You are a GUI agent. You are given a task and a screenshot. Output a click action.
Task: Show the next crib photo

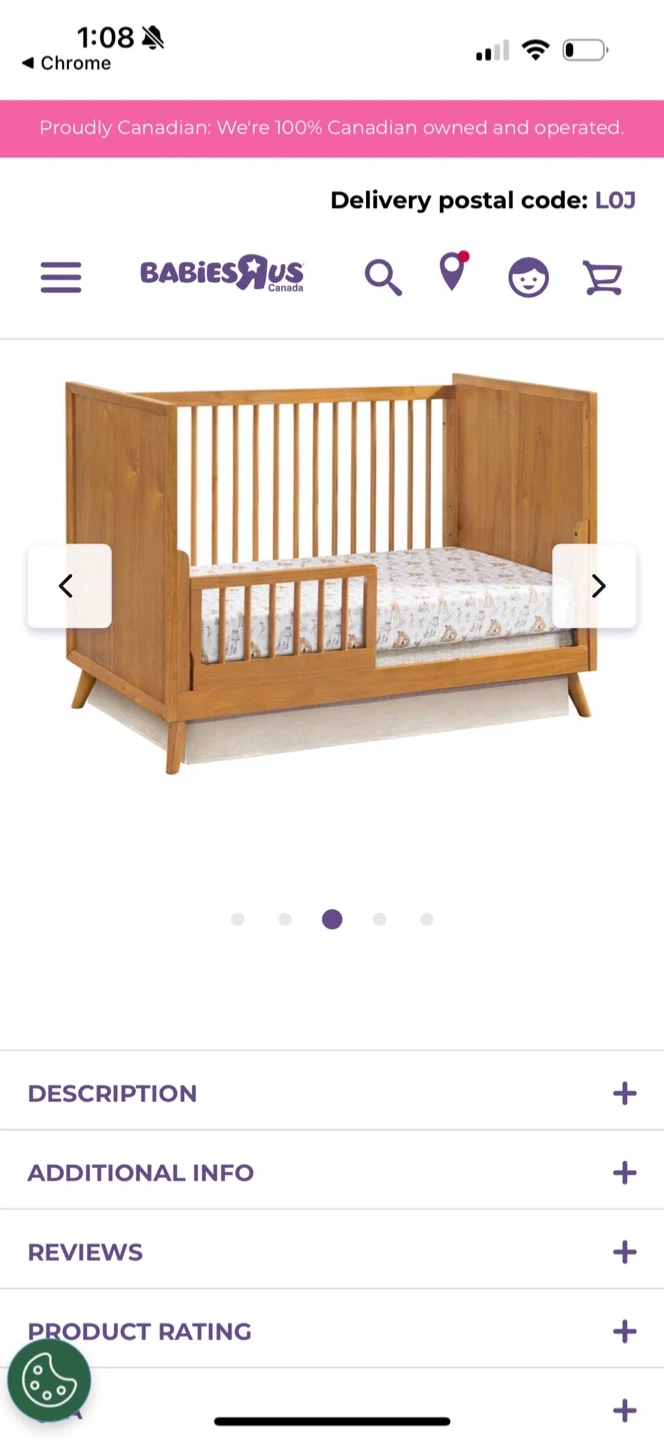[x=594, y=586]
